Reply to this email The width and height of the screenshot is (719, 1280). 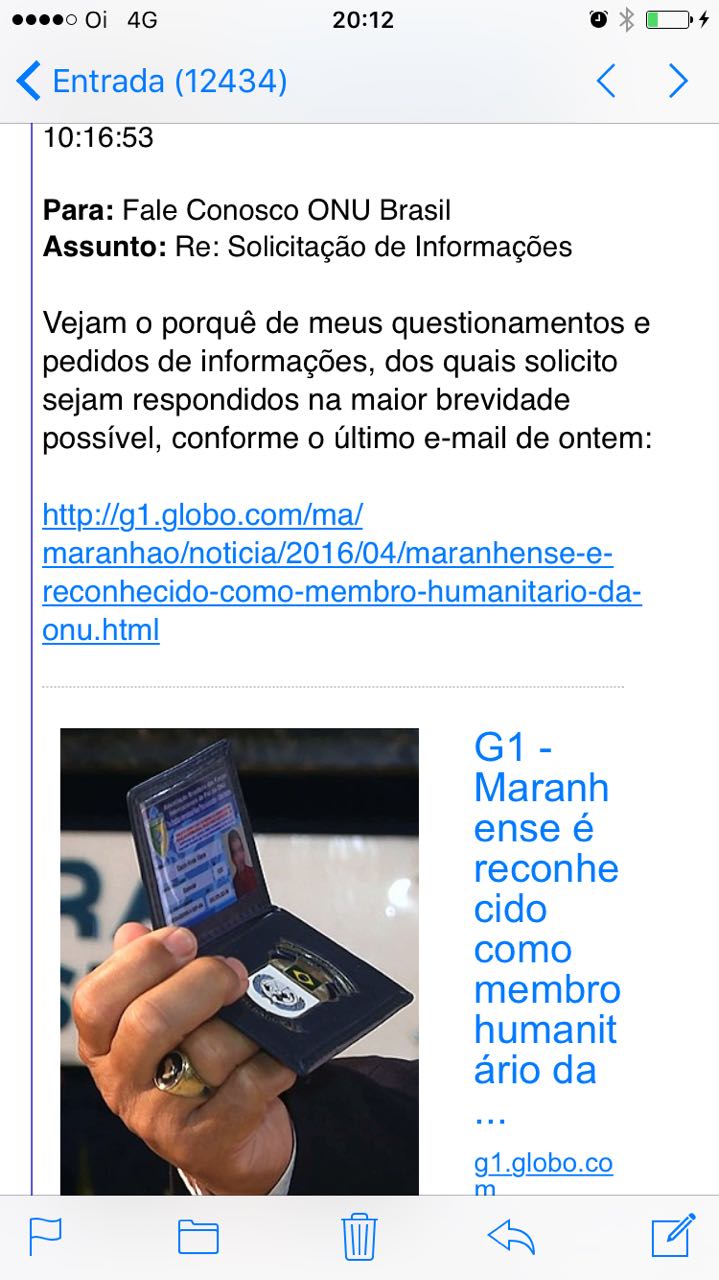click(x=511, y=1237)
